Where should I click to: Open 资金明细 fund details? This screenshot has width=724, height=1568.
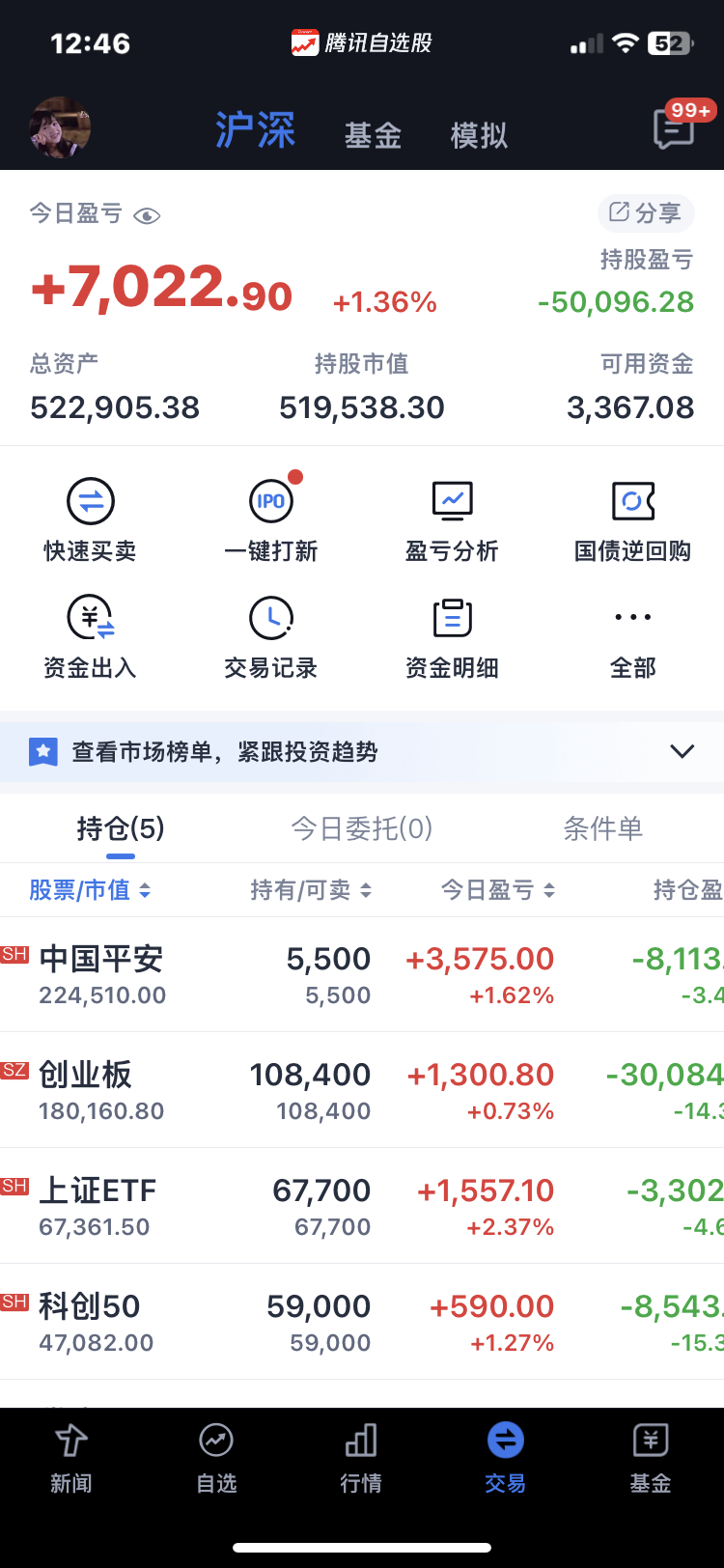452,637
